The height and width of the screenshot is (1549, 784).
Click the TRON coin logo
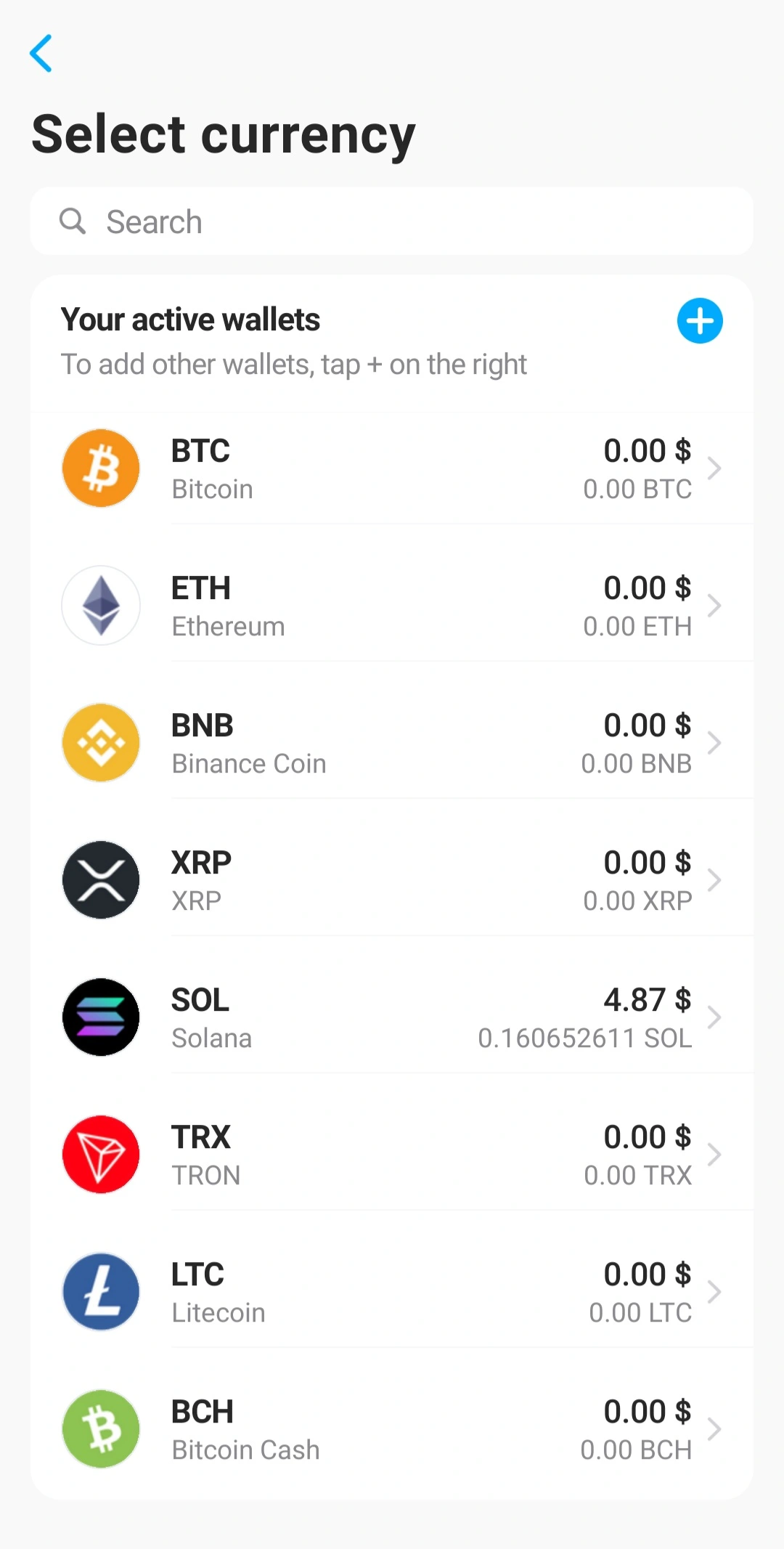[x=100, y=1154]
